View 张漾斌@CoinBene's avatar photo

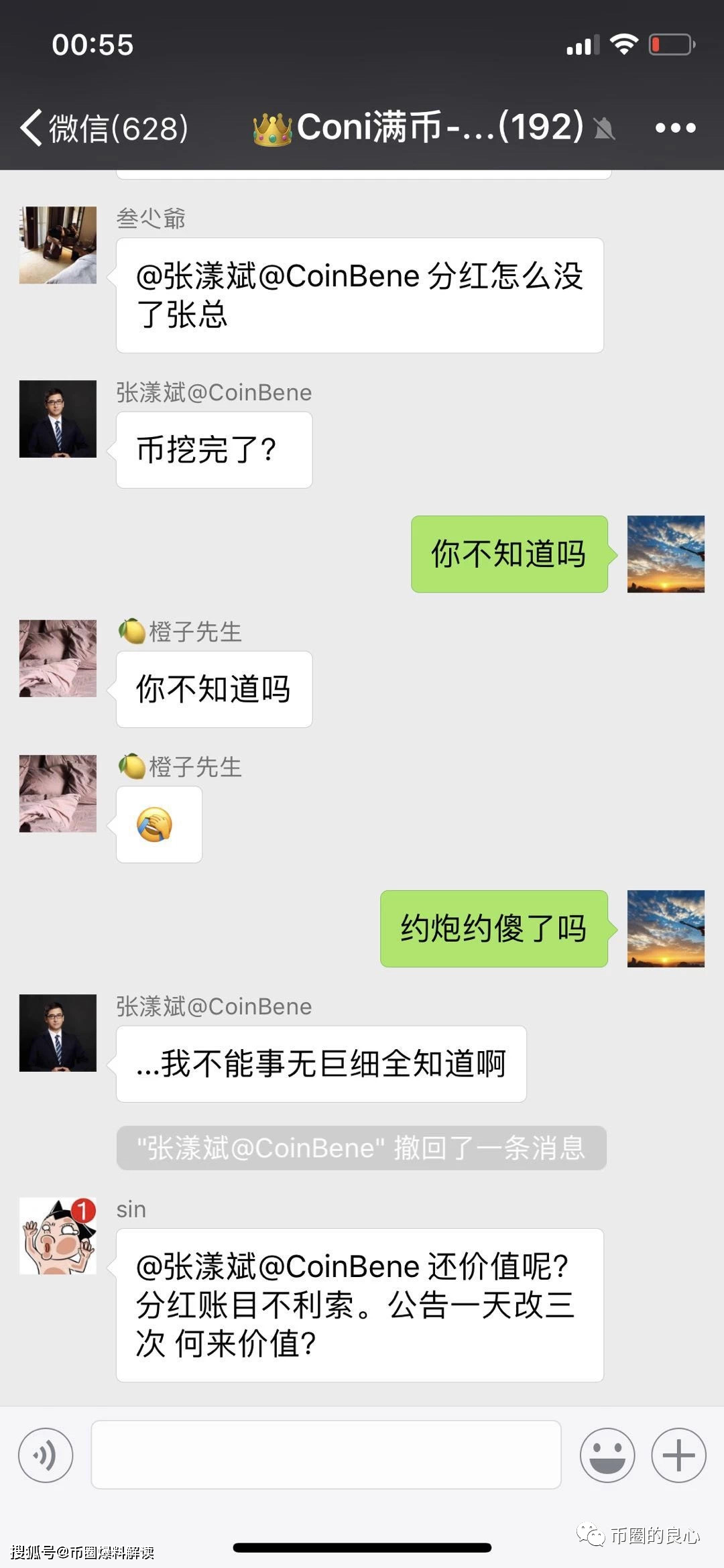click(58, 419)
